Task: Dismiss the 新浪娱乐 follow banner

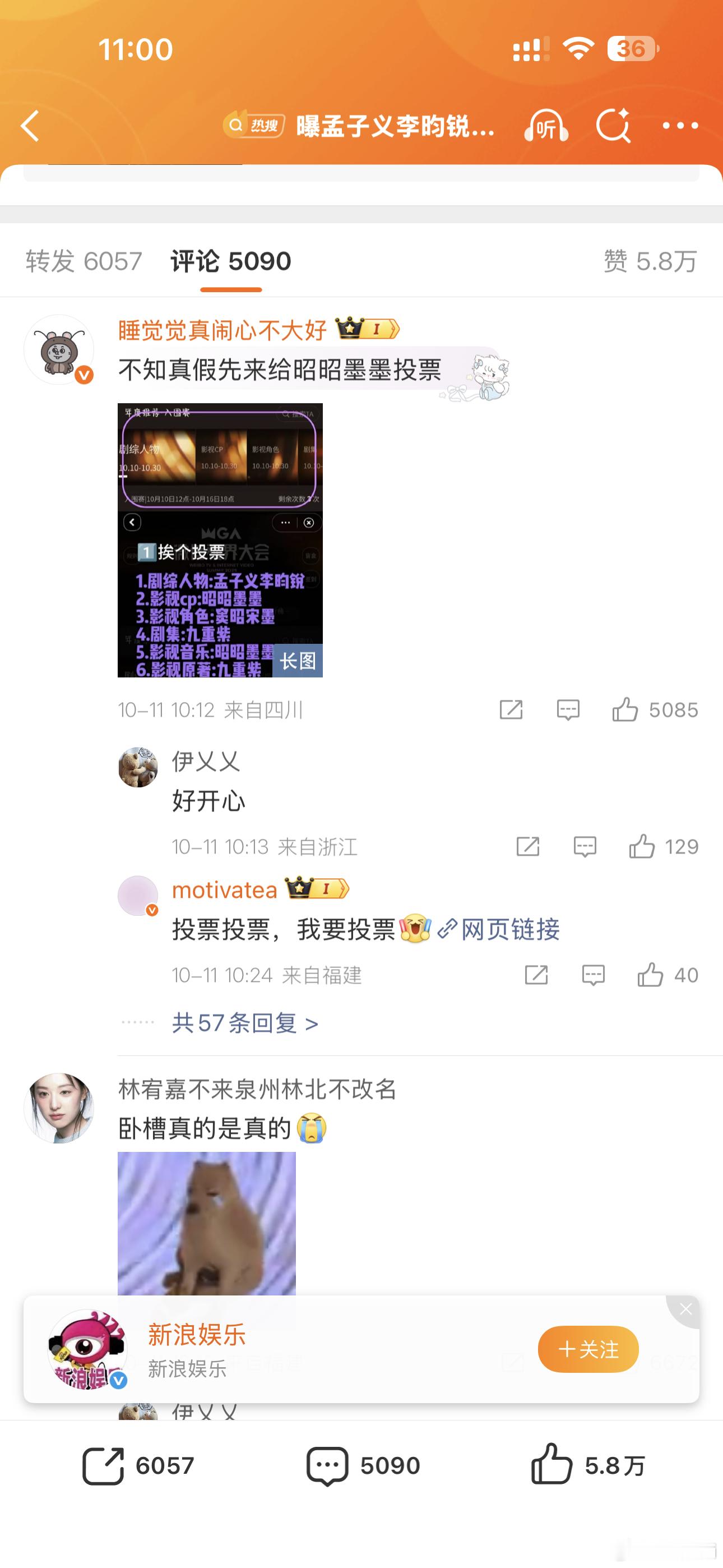Action: (x=685, y=1309)
